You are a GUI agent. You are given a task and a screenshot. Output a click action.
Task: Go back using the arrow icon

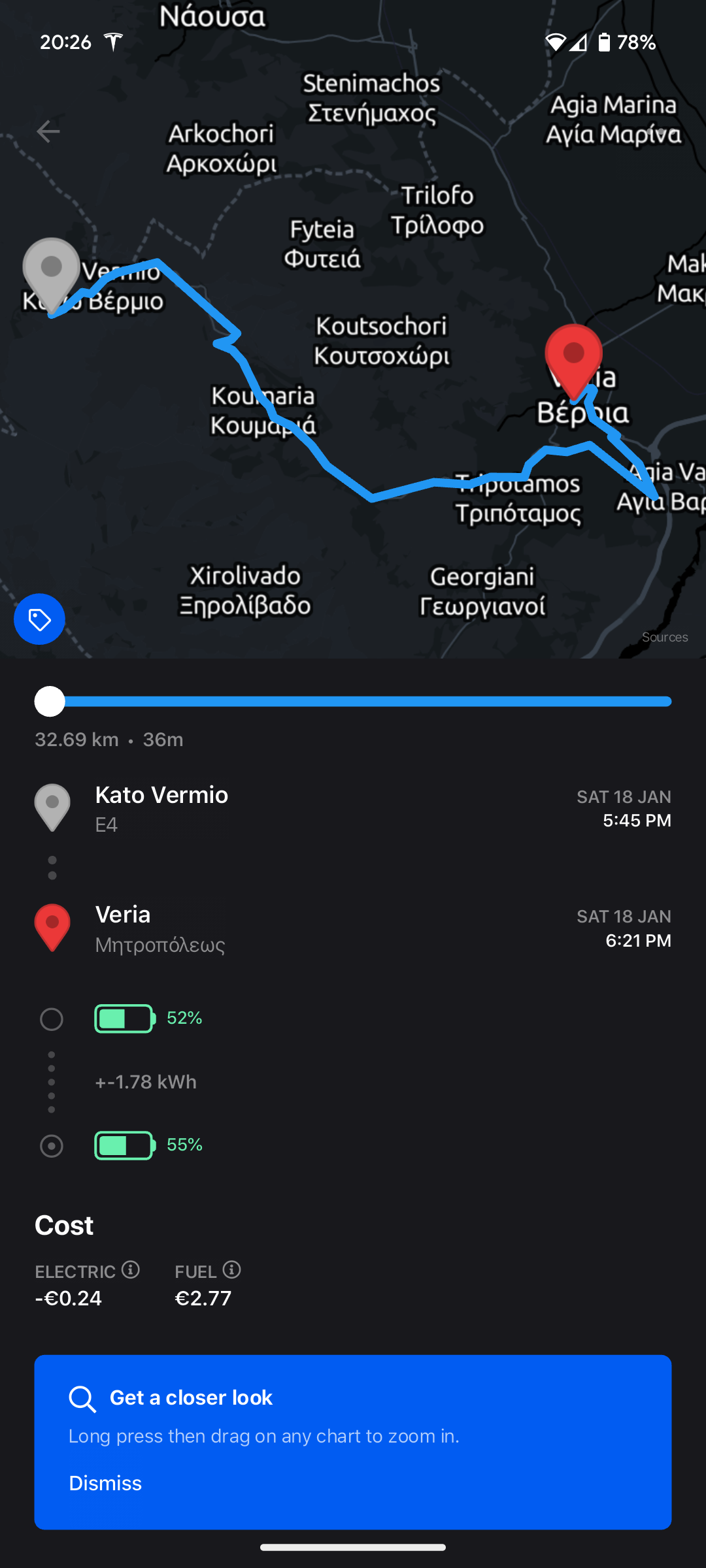pos(48,131)
